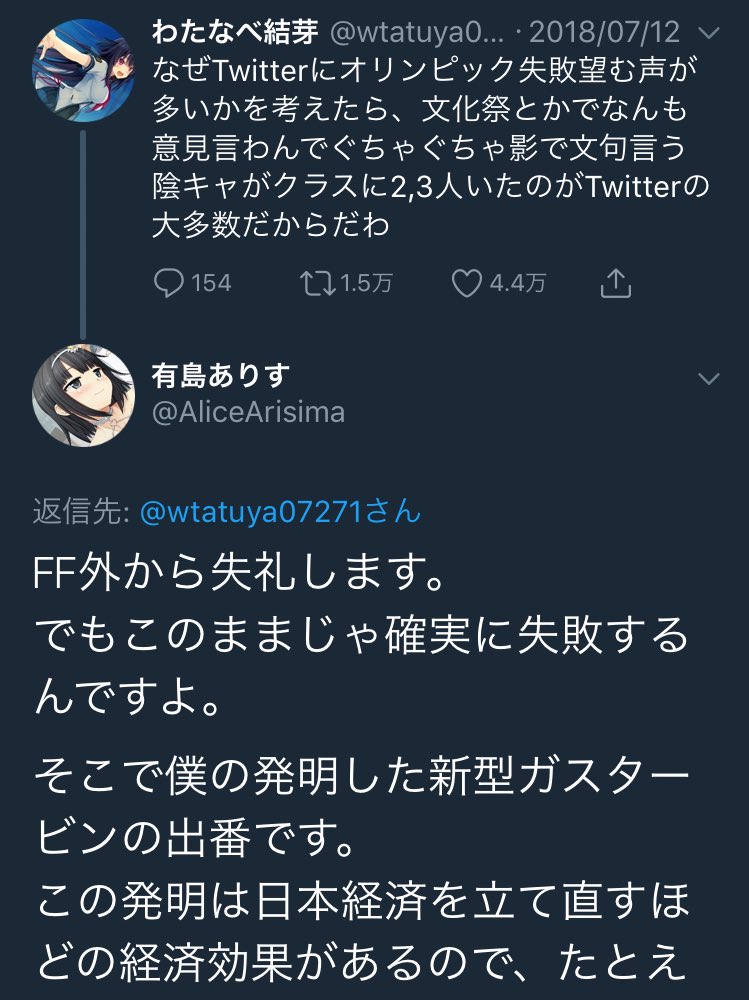Viewport: 749px width, 1000px height.
Task: View the @AliceArisima profile handle
Action: click(248, 412)
